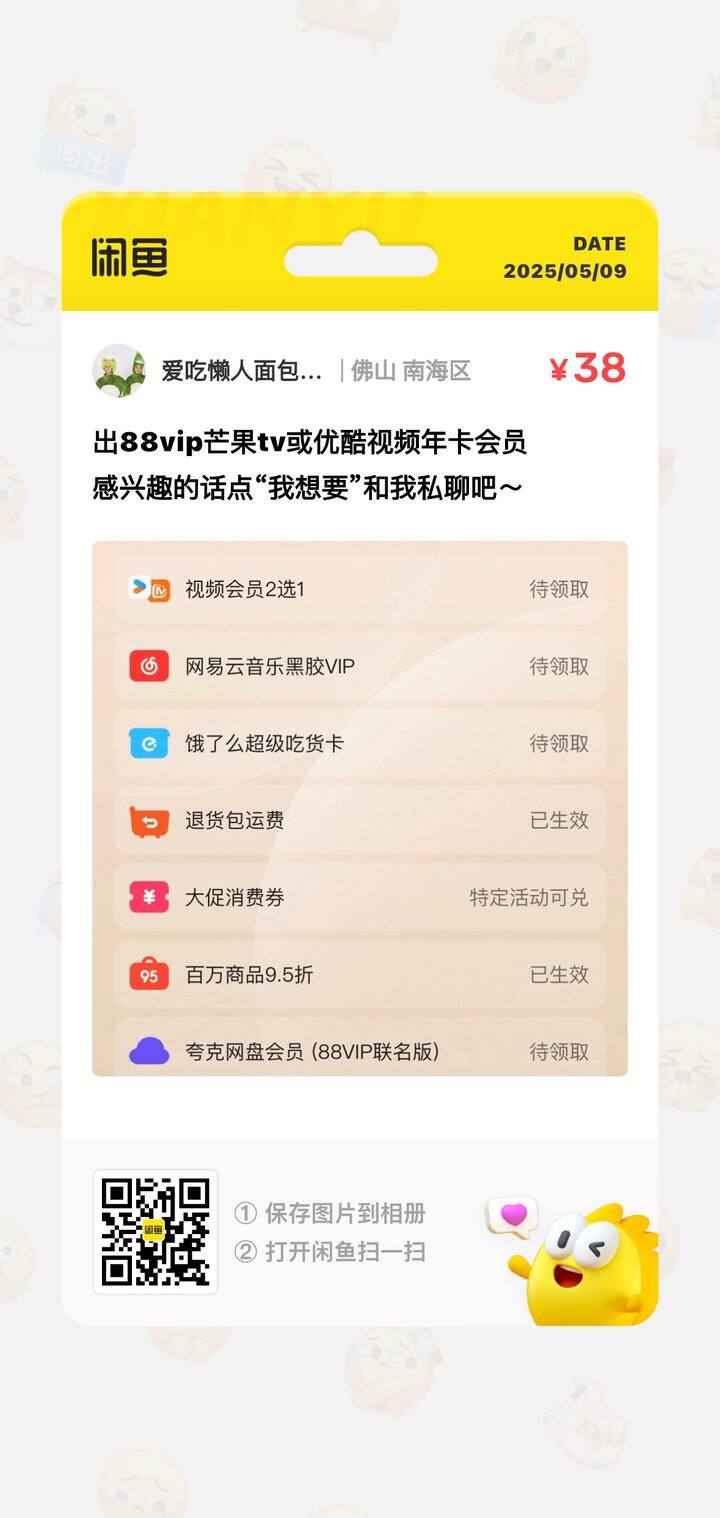Open the 夸克网盘 purple cloud icon
Screen dimensions: 720x1518
146,1051
